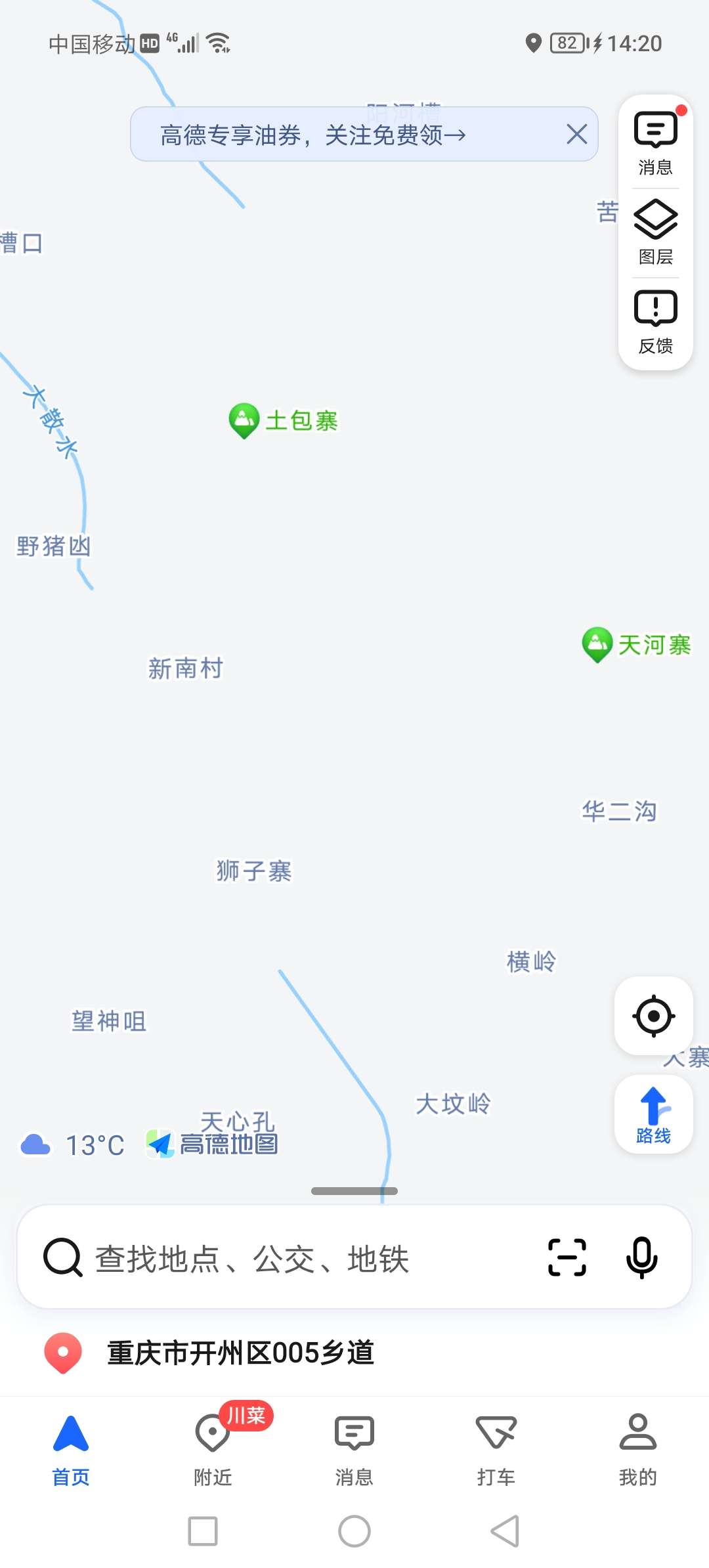Open 消息 from the map side panel
The width and height of the screenshot is (709, 1568).
[x=655, y=143]
